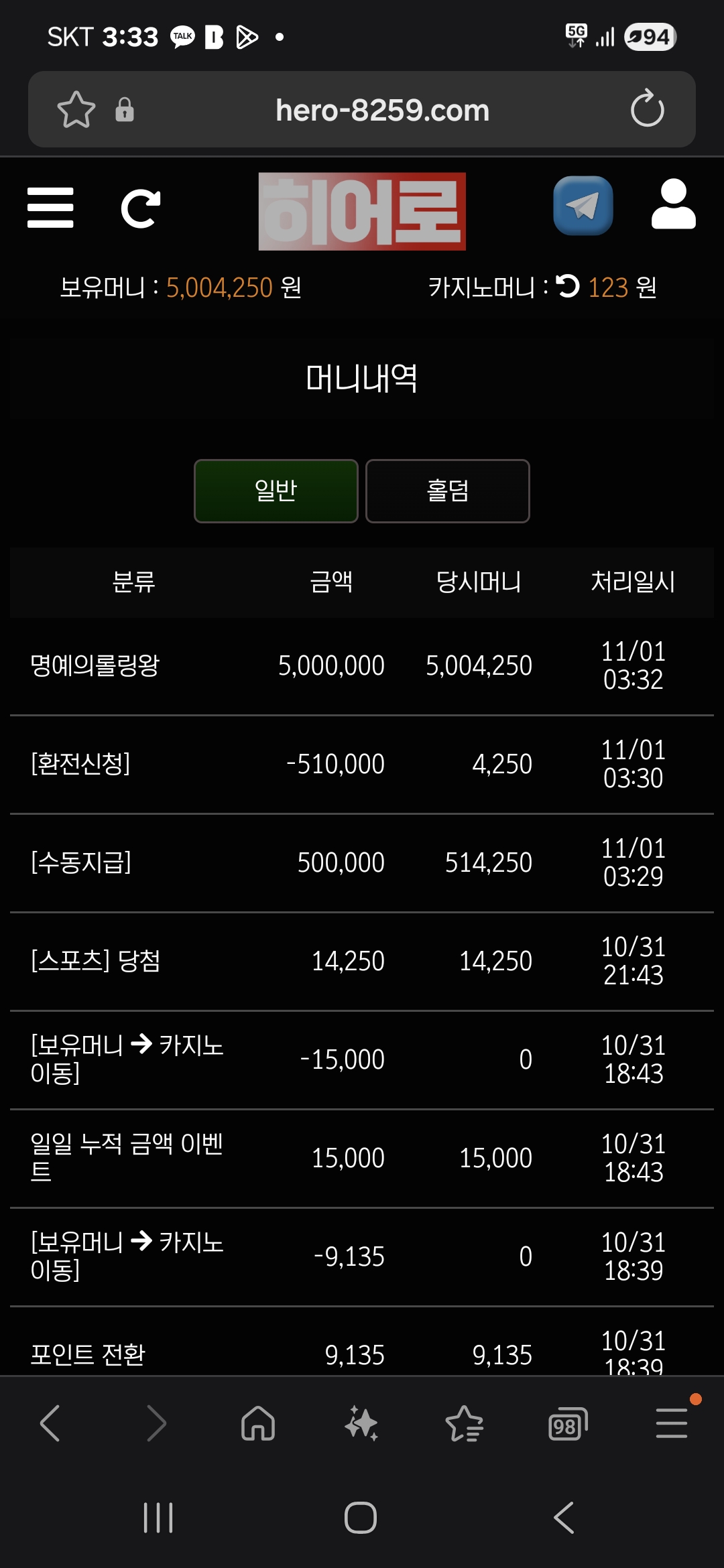Open the user profile icon

673,204
